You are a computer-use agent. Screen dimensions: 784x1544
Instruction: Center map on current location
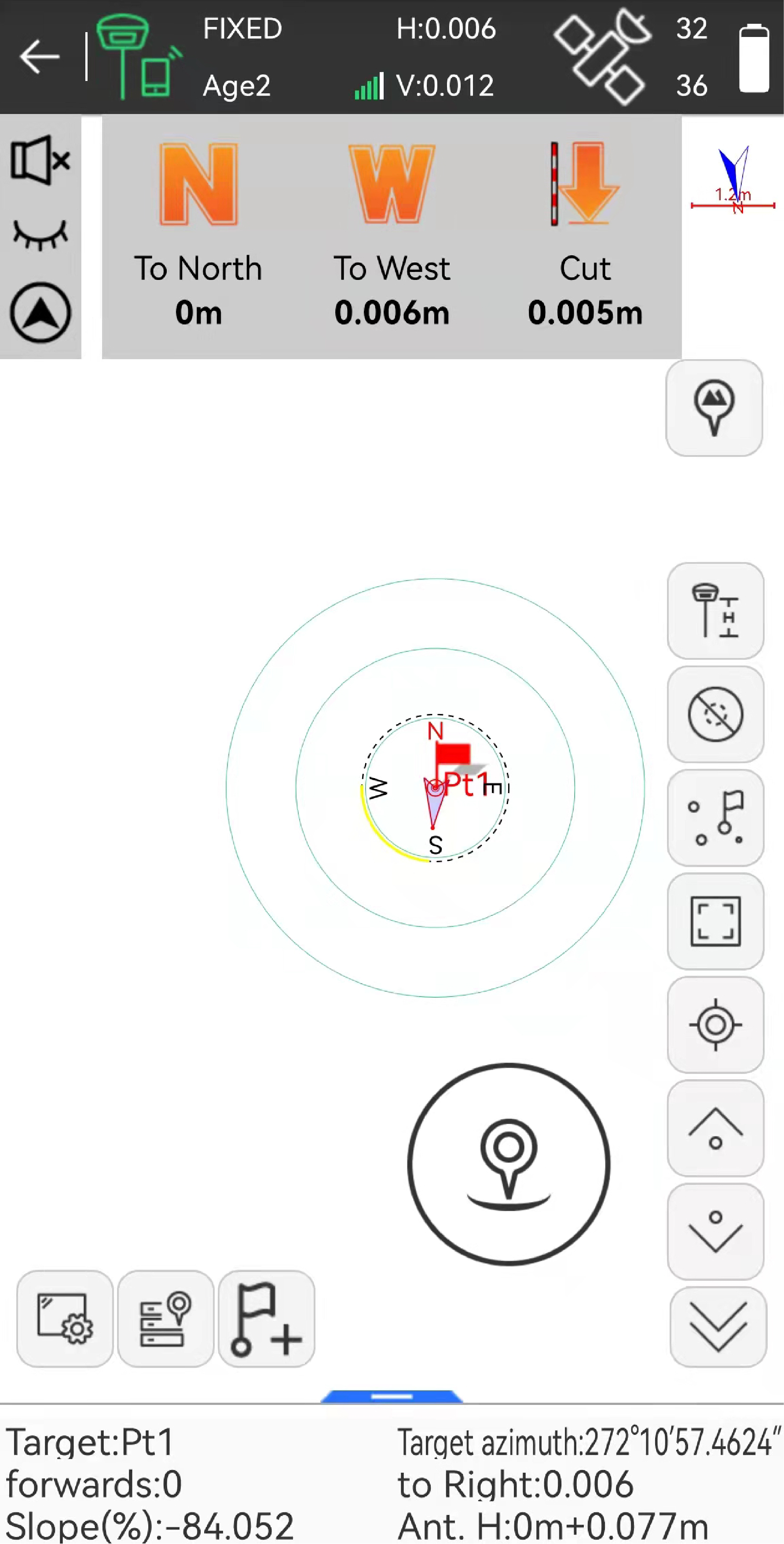(x=715, y=1025)
